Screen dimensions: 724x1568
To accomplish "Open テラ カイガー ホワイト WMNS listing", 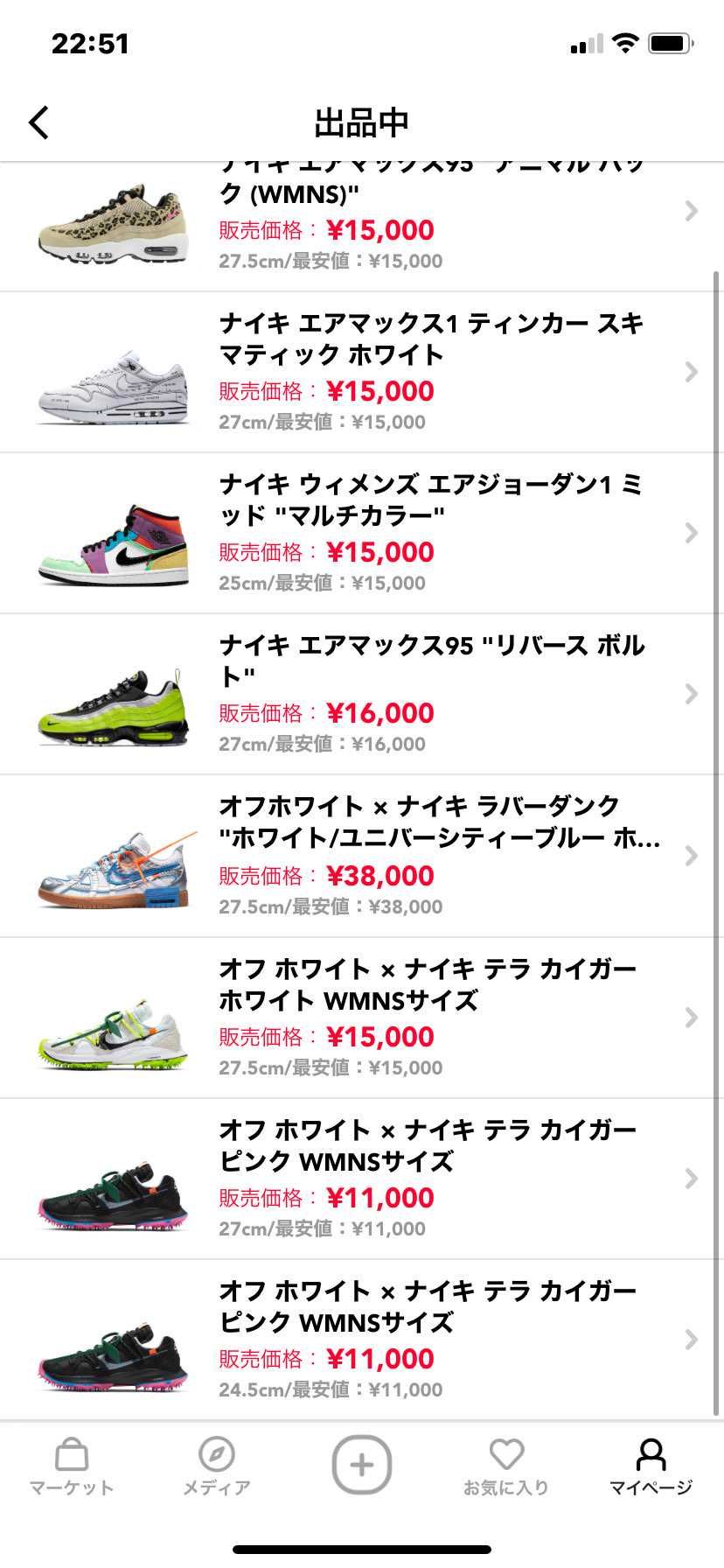I will click(362, 1018).
